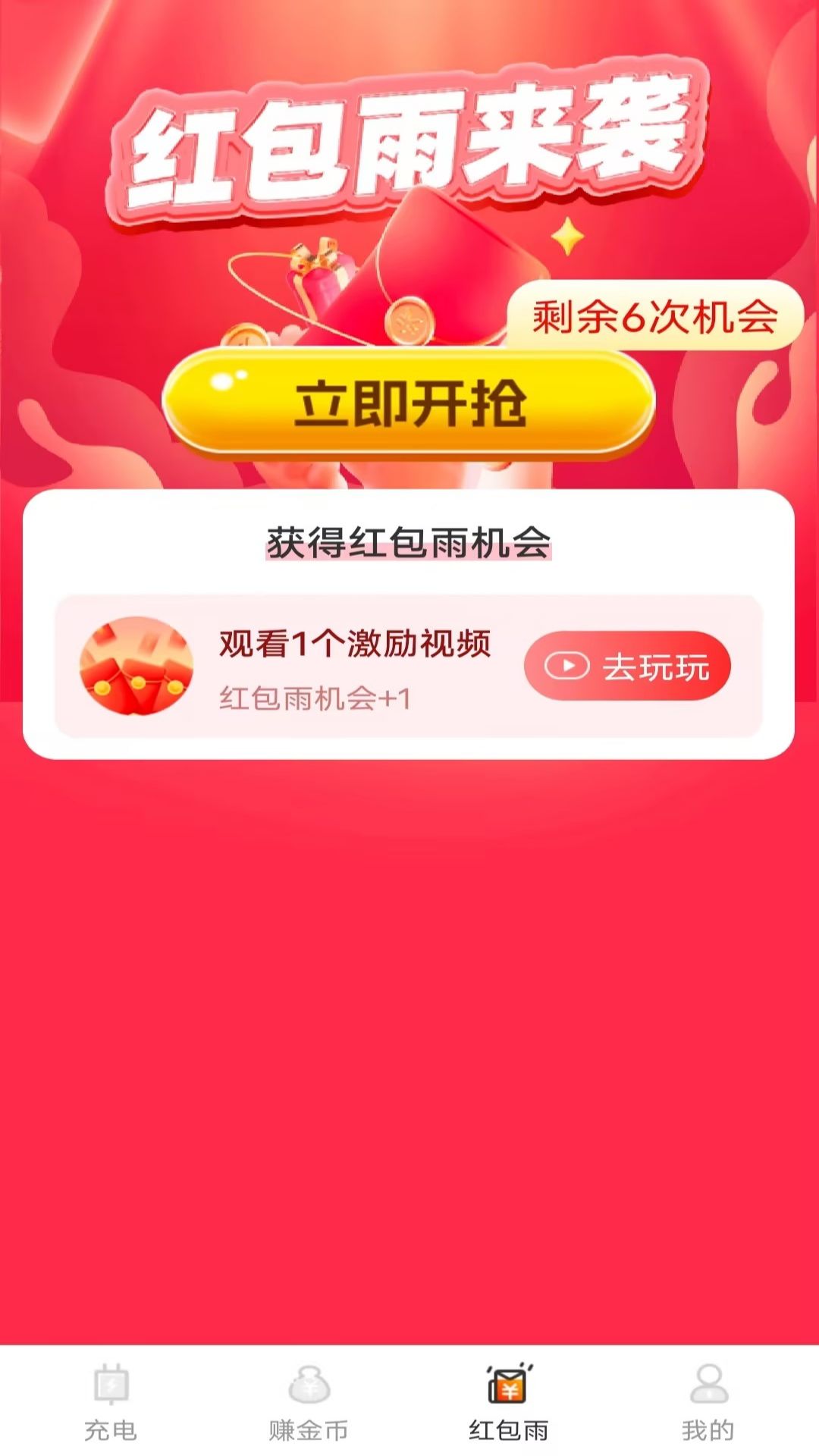Viewport: 819px width, 1456px height.
Task: Tap 去玩玩 to watch a reward video
Action: coord(627,666)
